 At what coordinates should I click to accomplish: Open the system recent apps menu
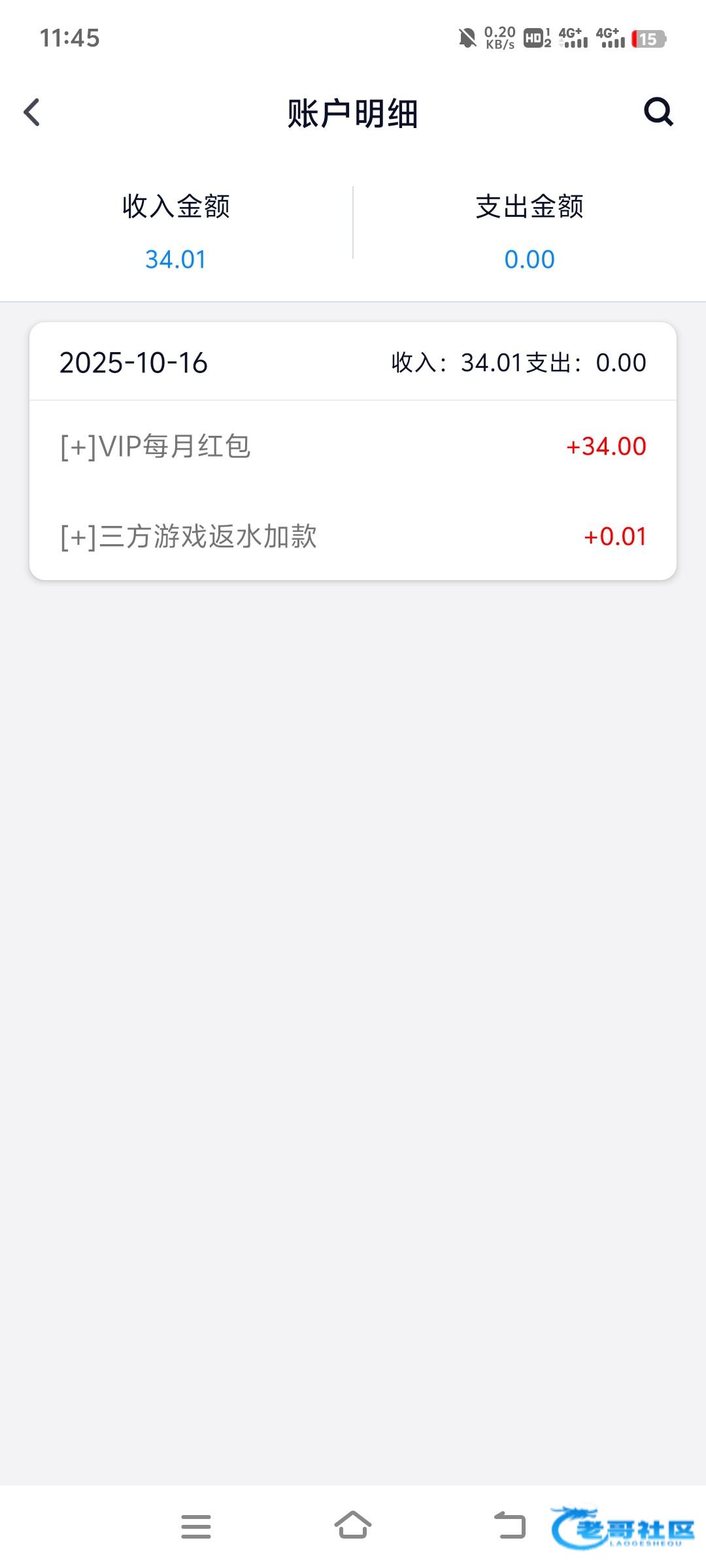pyautogui.click(x=196, y=1526)
